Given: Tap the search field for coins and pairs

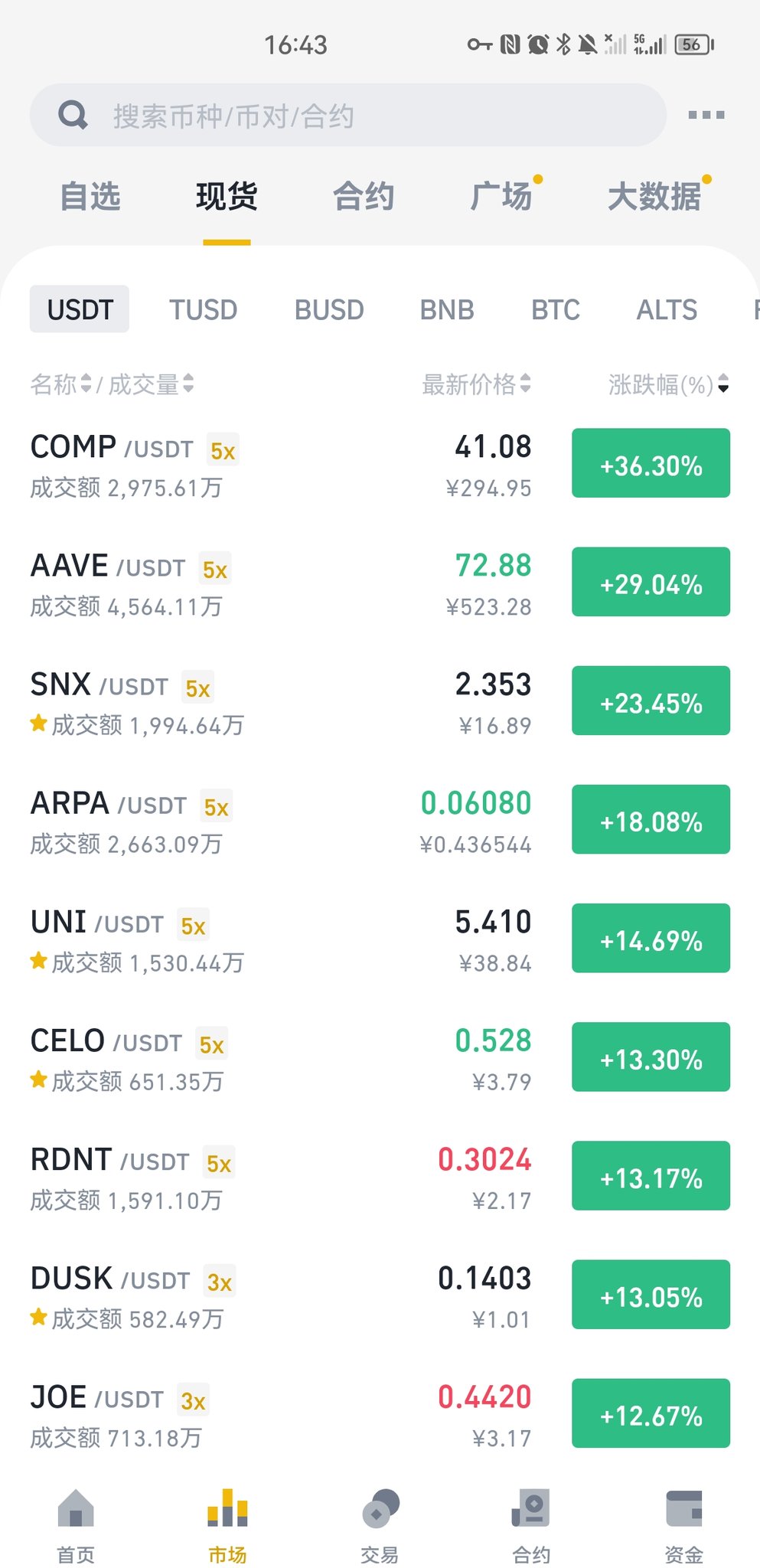Looking at the screenshot, I should coord(348,116).
